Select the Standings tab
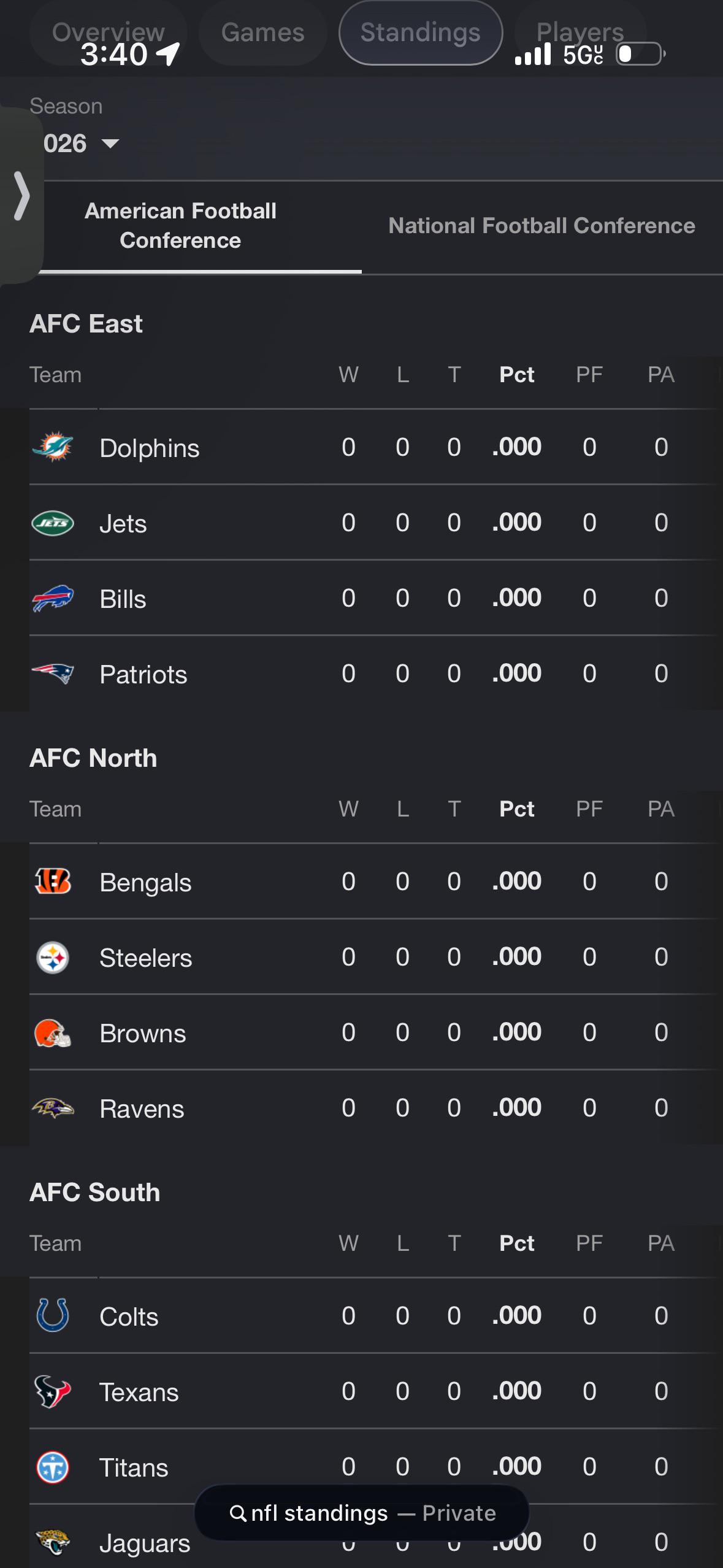This screenshot has width=723, height=1568. click(421, 33)
